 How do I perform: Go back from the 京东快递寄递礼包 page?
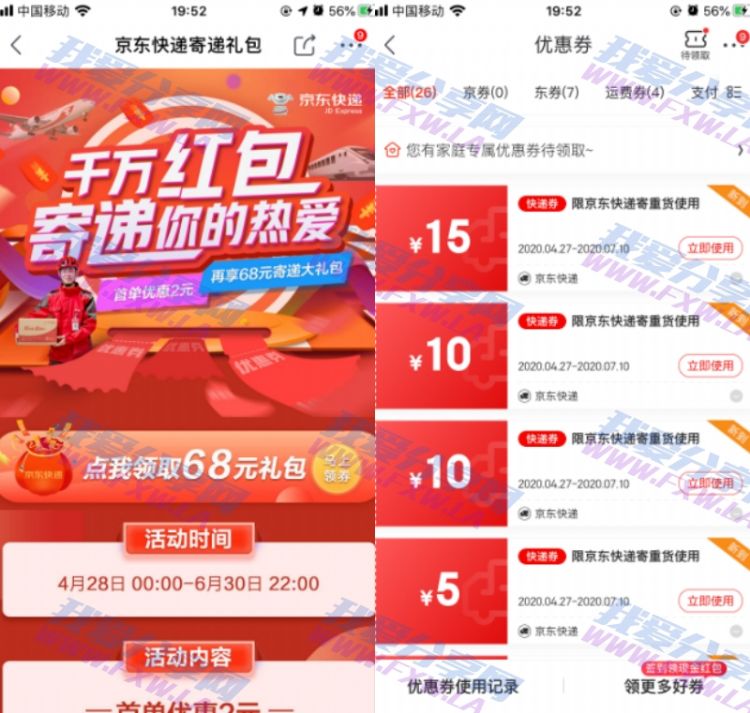[x=16, y=46]
